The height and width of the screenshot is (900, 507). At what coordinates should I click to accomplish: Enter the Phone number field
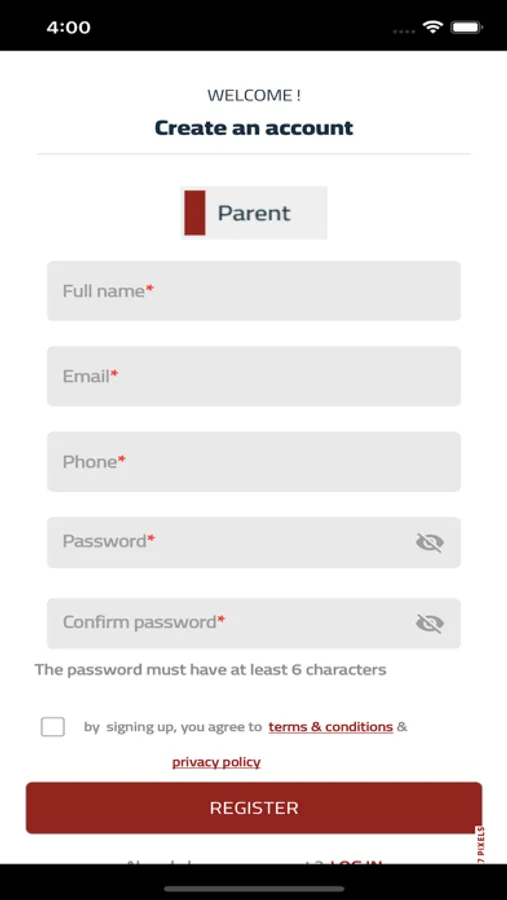254,462
